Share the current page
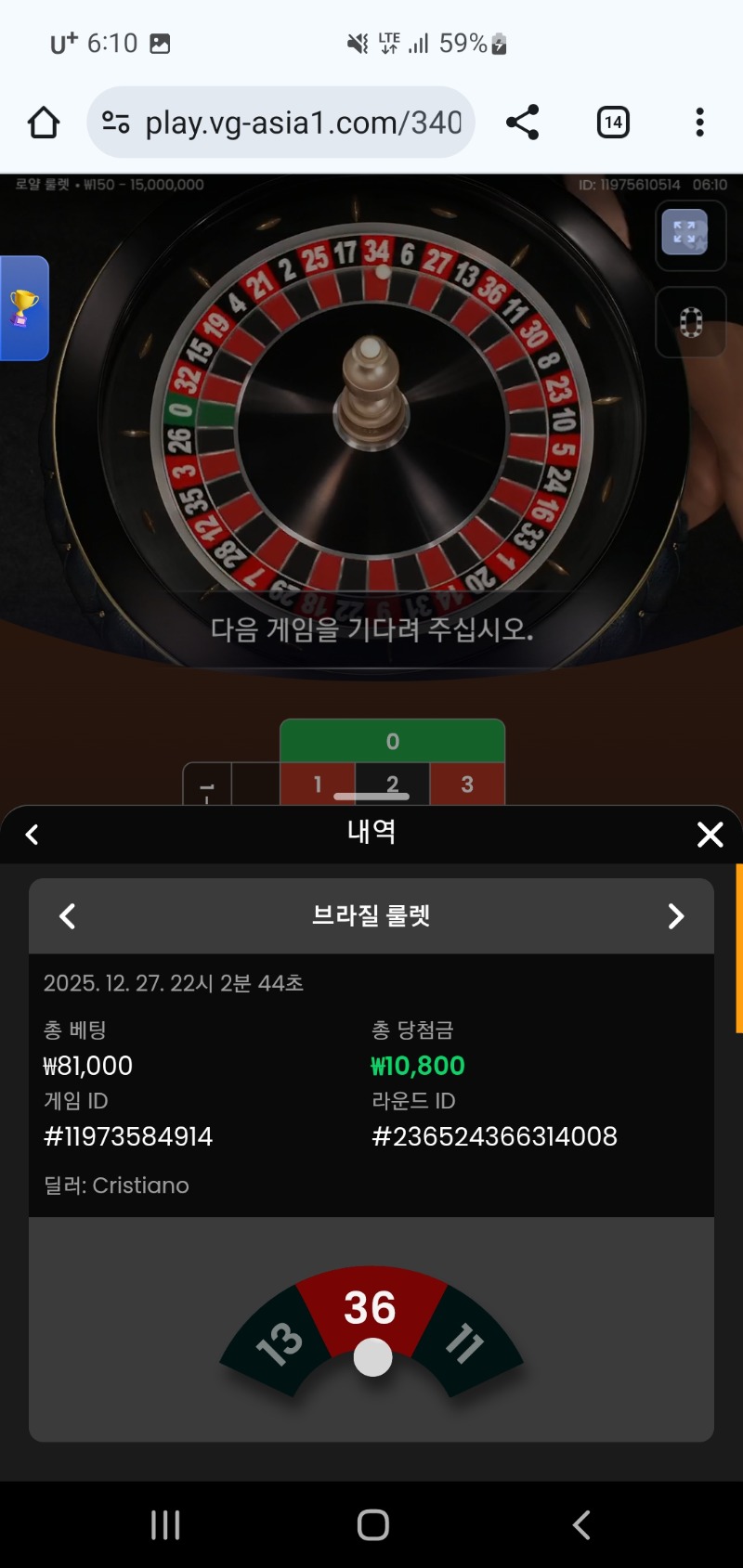This screenshot has width=743, height=1568. coord(522,123)
